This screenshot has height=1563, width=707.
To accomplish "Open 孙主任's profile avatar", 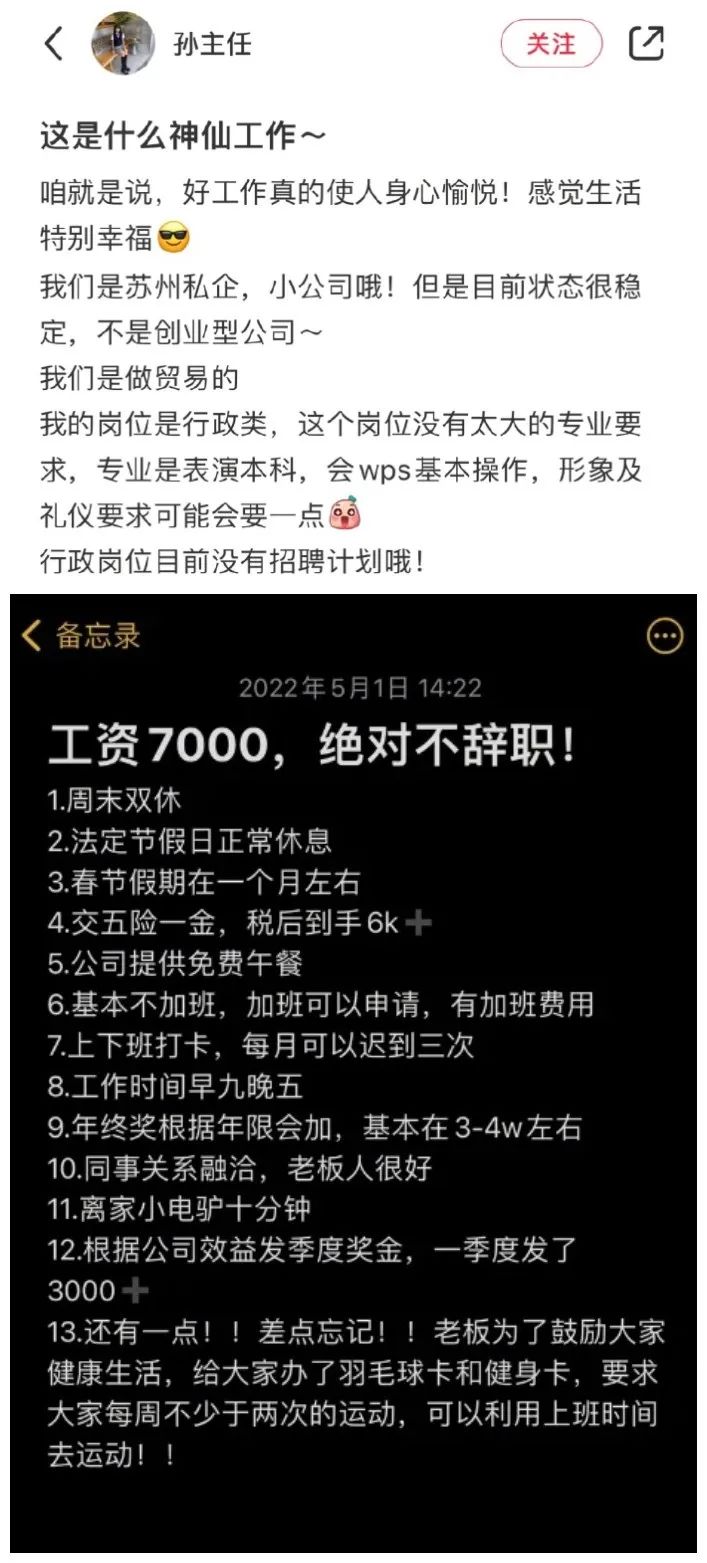I will pos(123,44).
